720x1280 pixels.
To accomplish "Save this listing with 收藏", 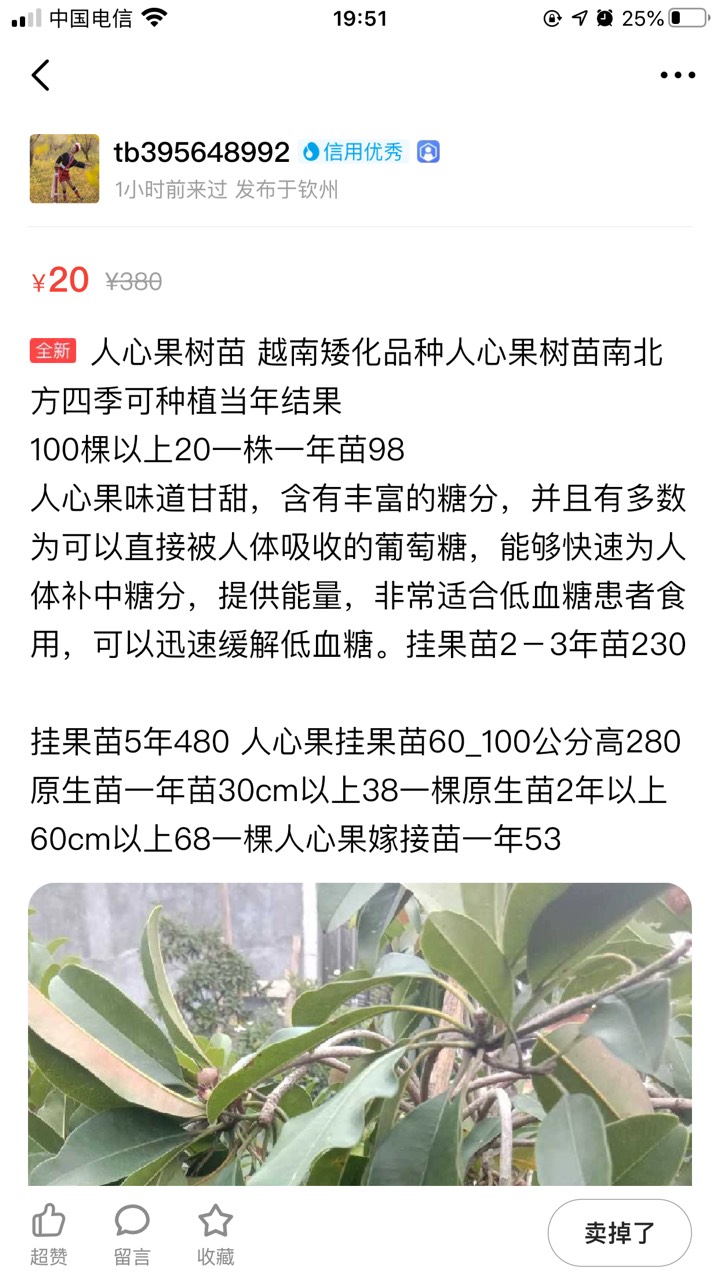I will point(215,1233).
